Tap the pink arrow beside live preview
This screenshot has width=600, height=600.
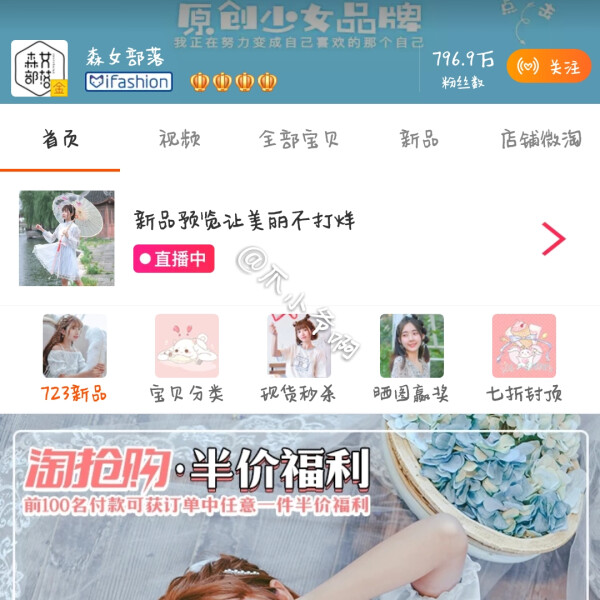point(553,238)
